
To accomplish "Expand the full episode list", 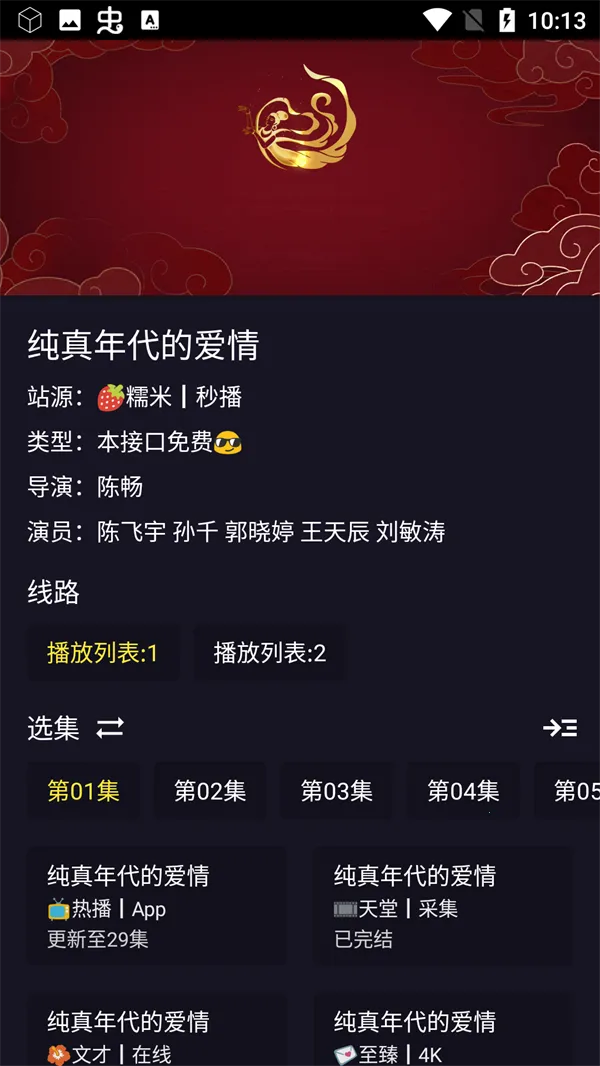I will point(560,728).
